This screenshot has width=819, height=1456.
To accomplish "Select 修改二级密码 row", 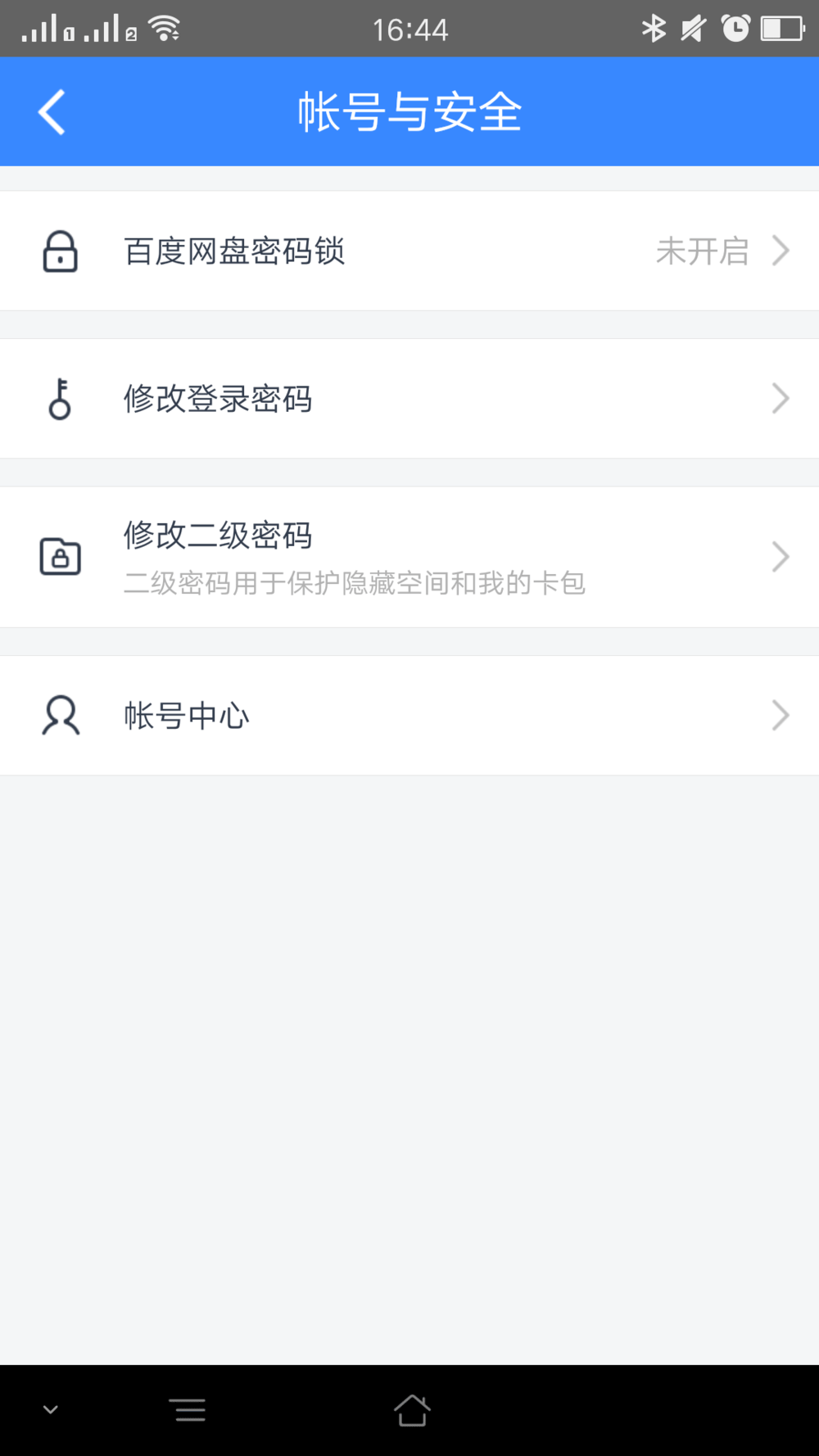I will [409, 557].
